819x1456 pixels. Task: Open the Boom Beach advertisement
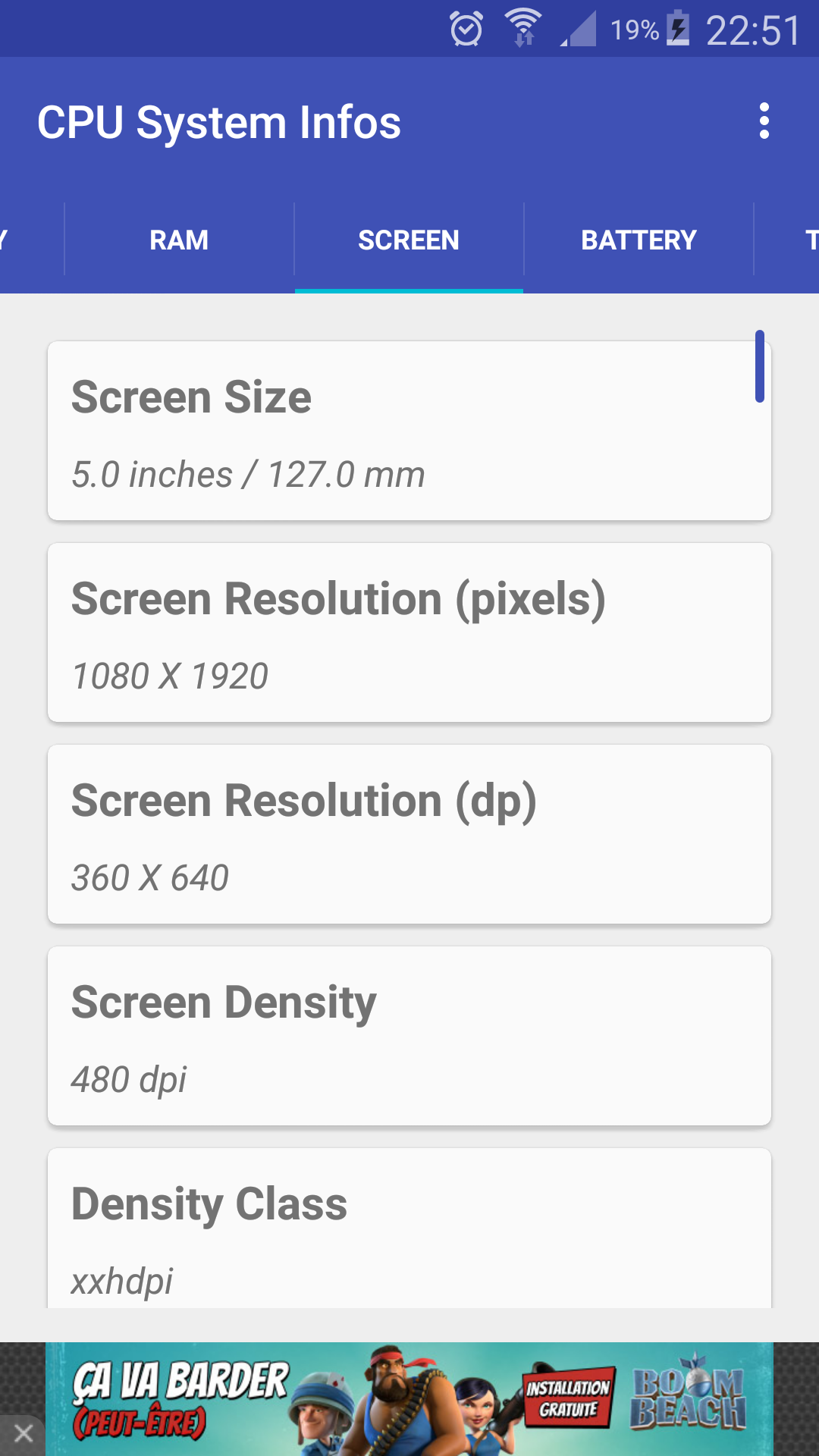409,1399
